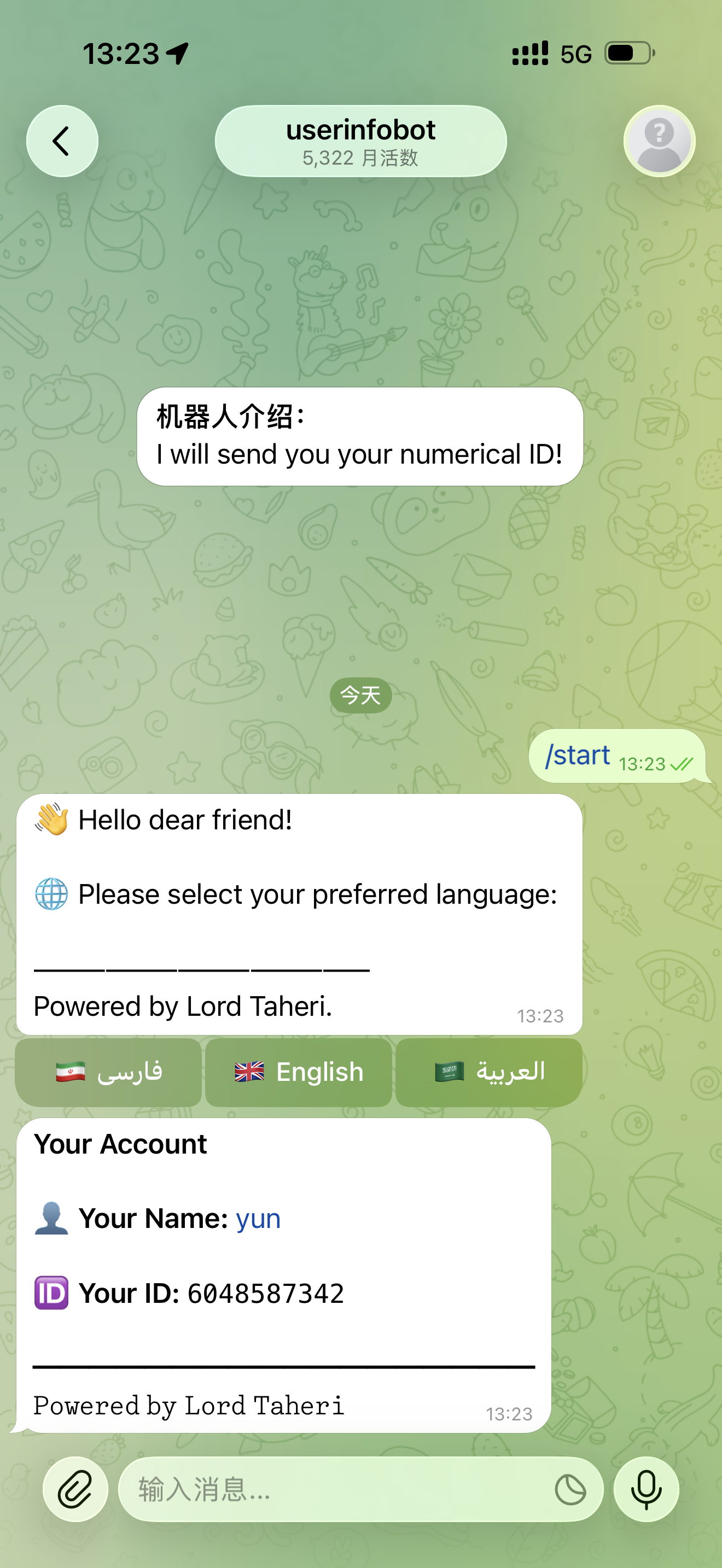Open the attachment paperclip menu
Viewport: 722px width, 1568px height.
coord(75,1489)
